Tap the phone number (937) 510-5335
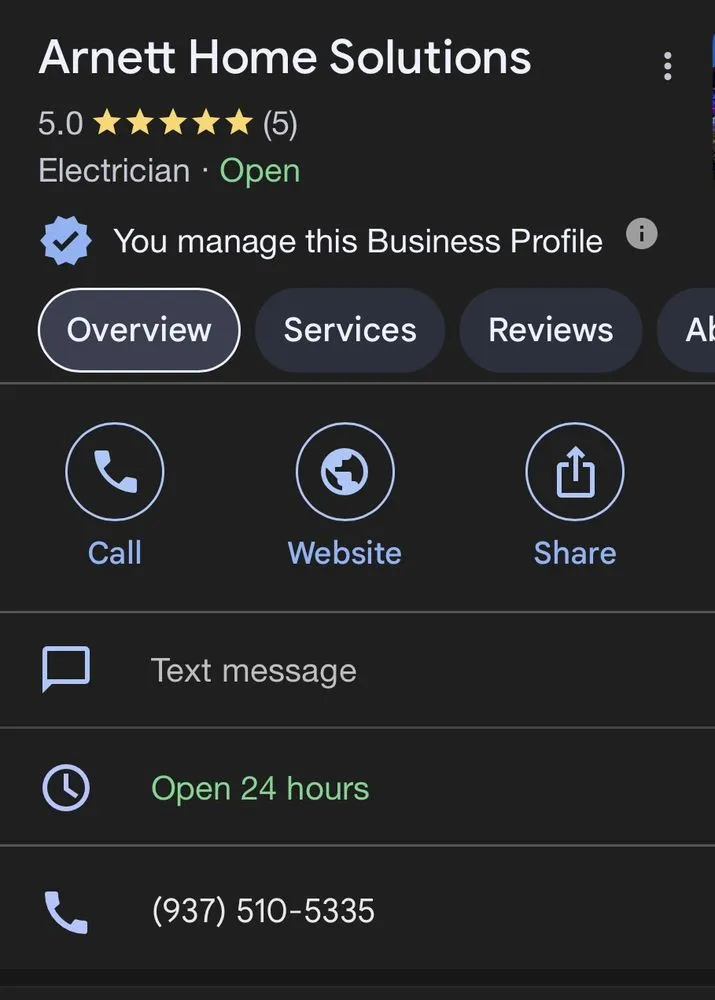Image resolution: width=715 pixels, height=1000 pixels. (263, 911)
